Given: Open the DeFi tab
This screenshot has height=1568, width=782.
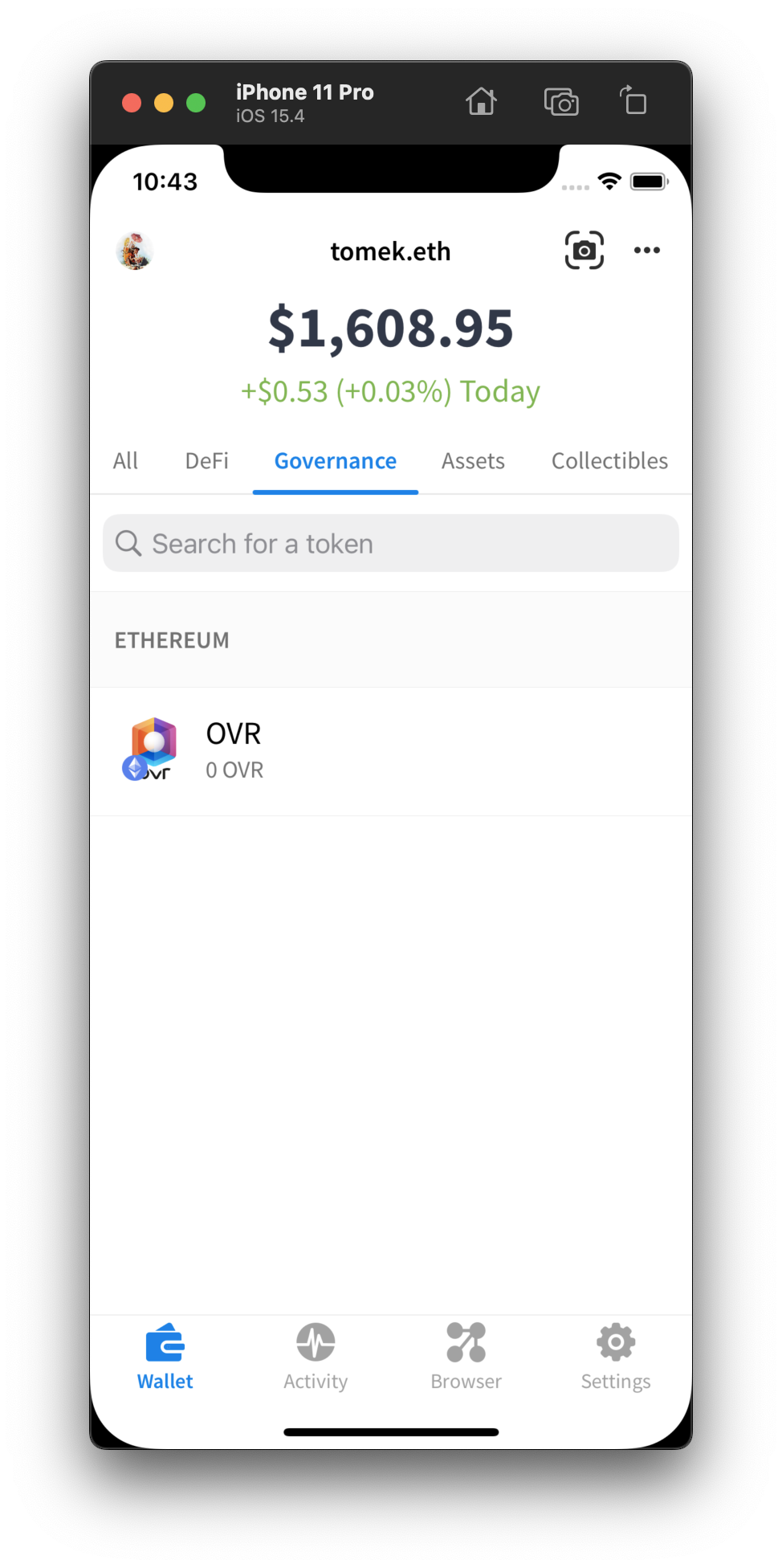Looking at the screenshot, I should [206, 460].
